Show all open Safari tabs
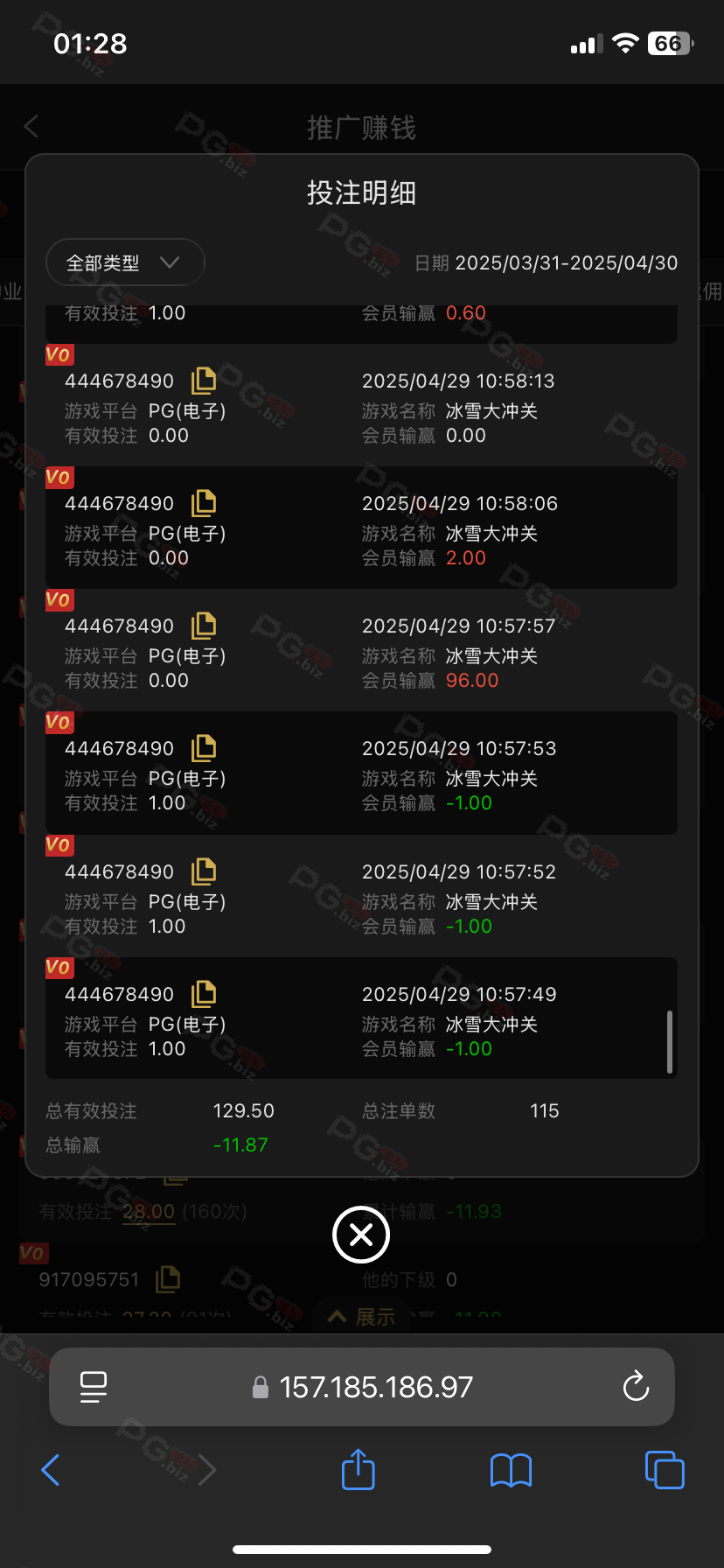724x1568 pixels. point(665,1469)
